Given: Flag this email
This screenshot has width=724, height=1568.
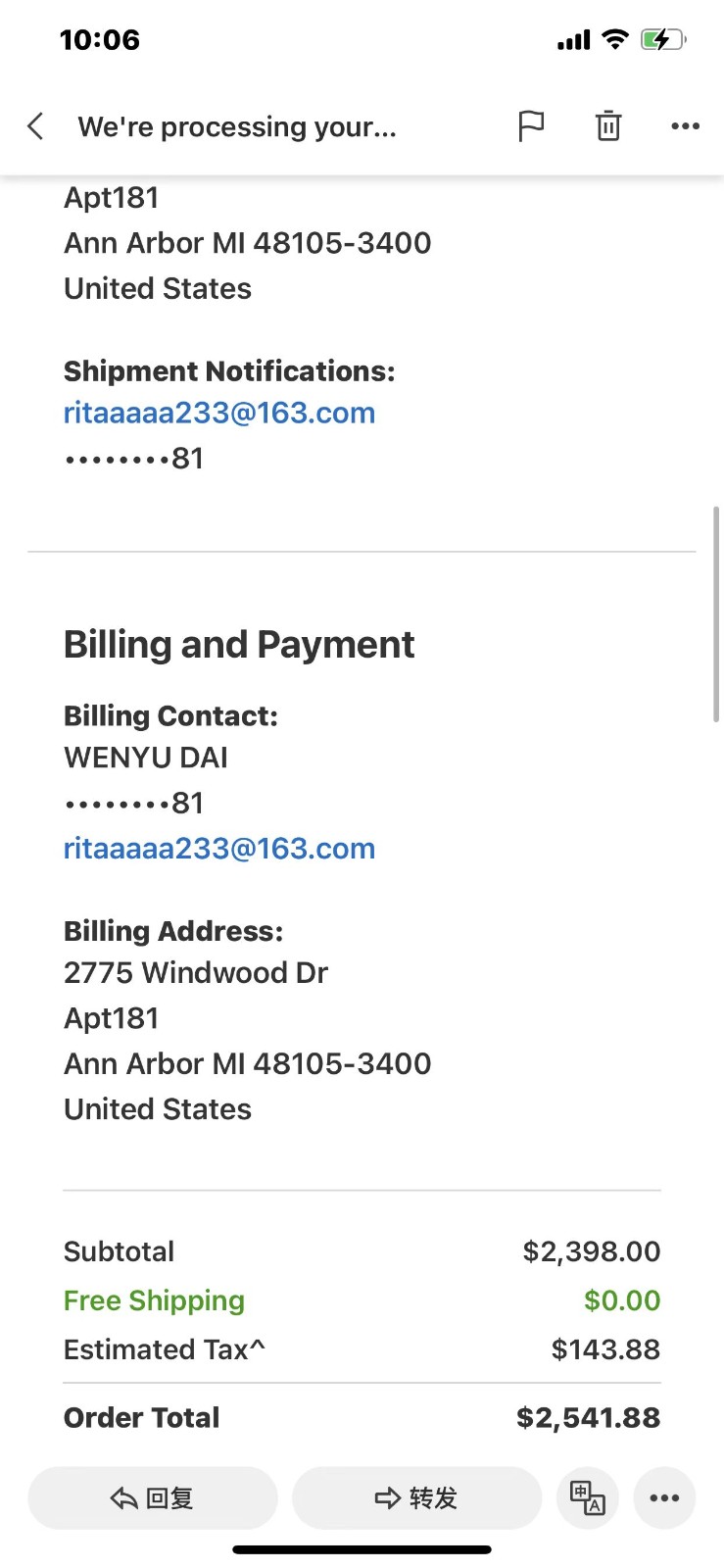Looking at the screenshot, I should click(x=531, y=126).
